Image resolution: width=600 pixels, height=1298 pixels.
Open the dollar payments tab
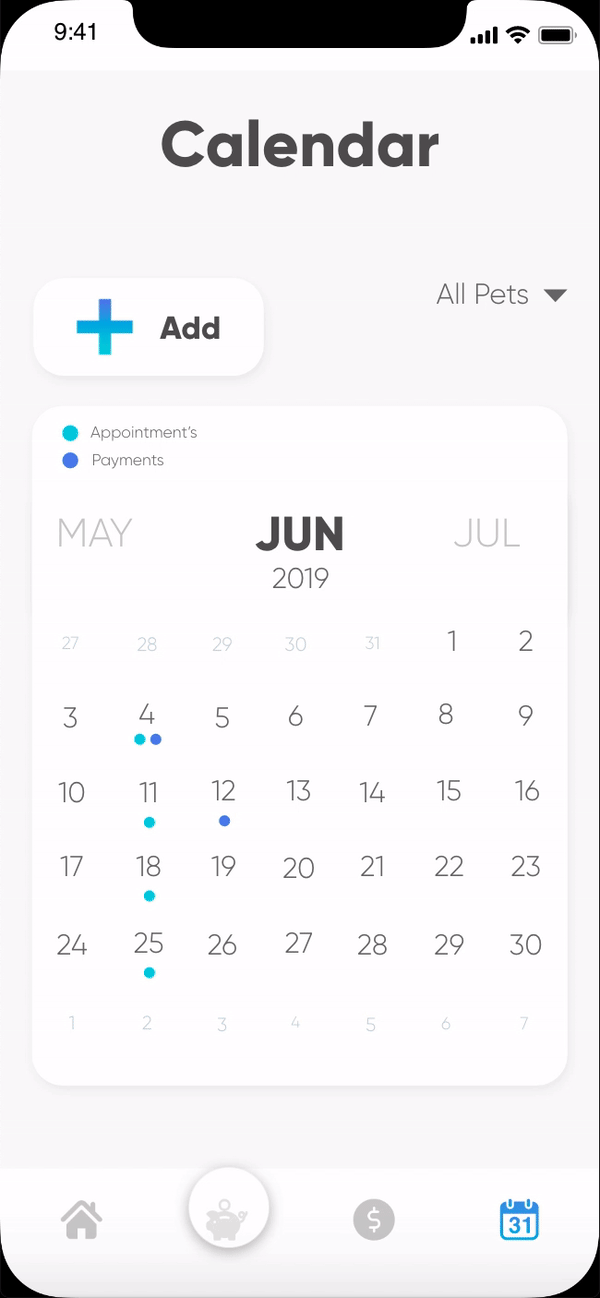[374, 1220]
